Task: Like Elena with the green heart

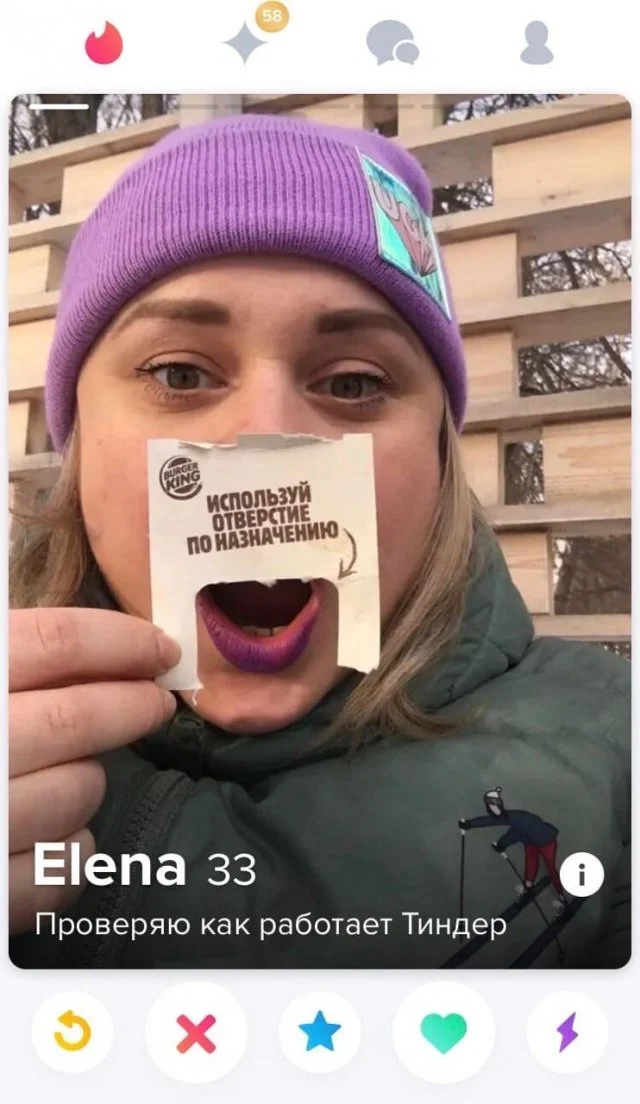Action: [x=443, y=1033]
